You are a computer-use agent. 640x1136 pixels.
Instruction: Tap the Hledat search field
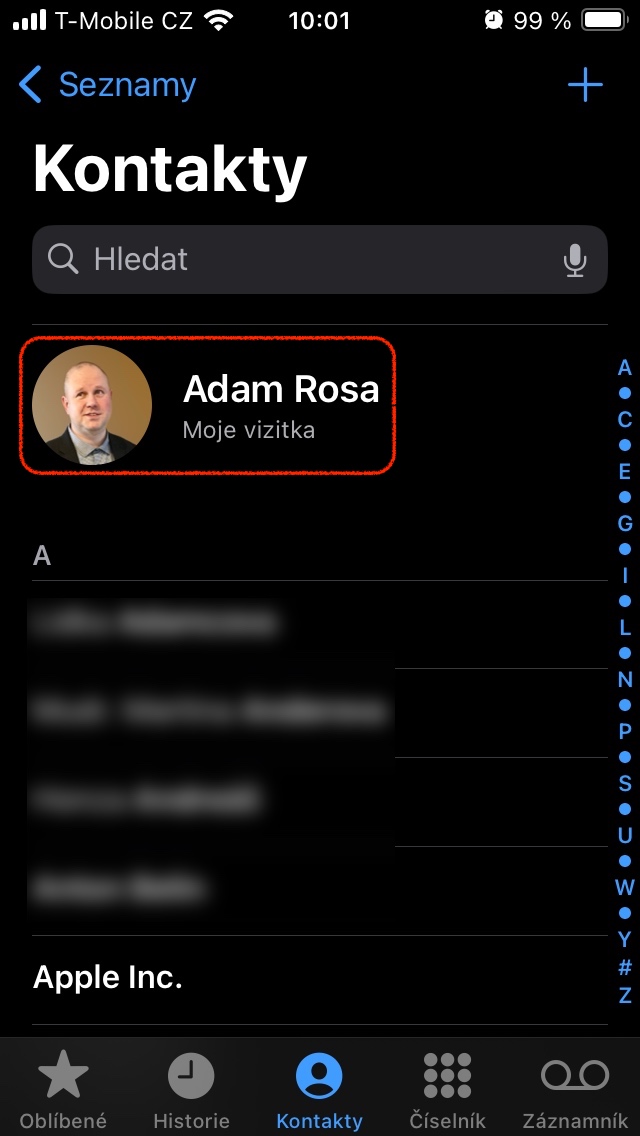(300, 260)
